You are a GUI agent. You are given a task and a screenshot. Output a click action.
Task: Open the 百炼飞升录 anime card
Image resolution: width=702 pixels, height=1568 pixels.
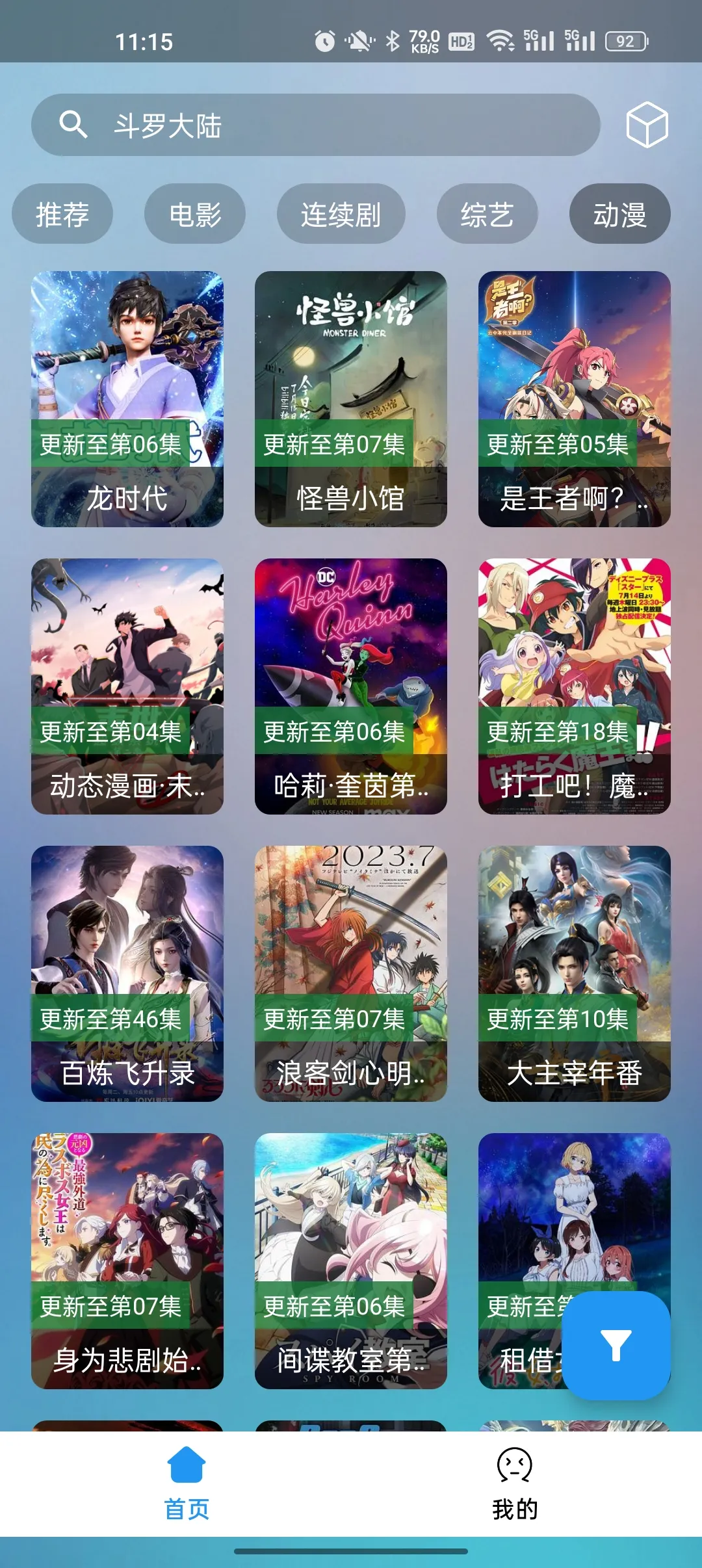(127, 973)
